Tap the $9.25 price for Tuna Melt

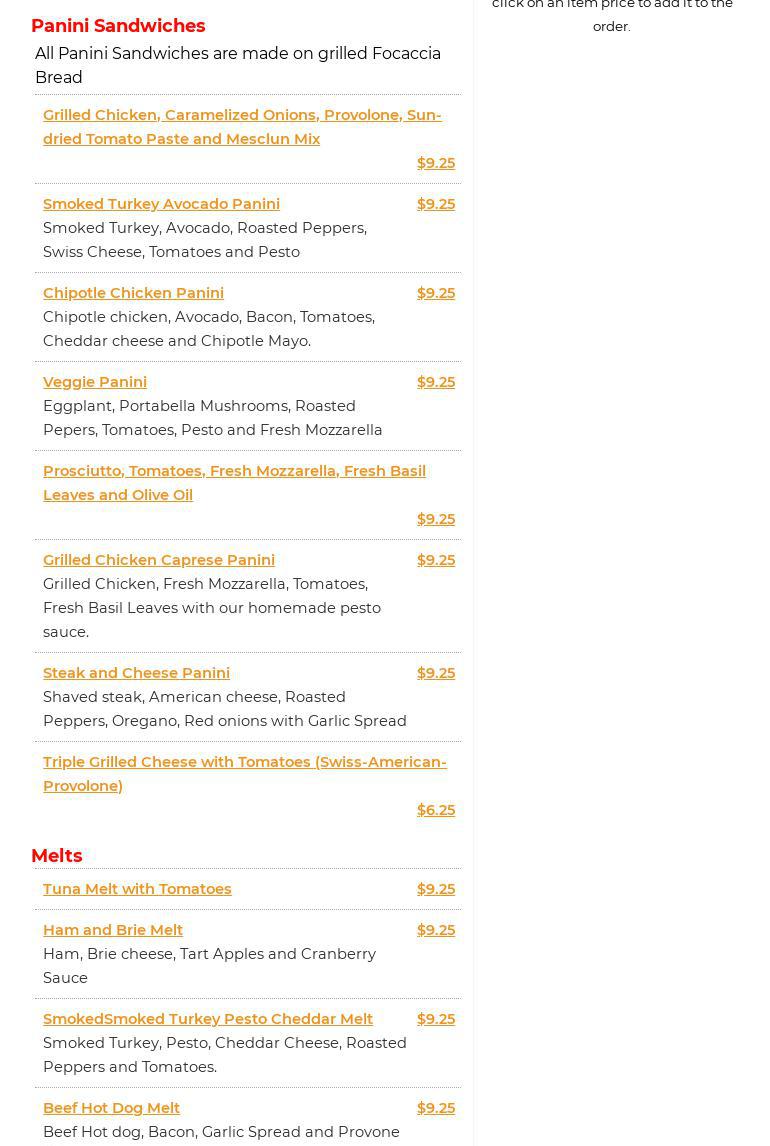point(435,889)
